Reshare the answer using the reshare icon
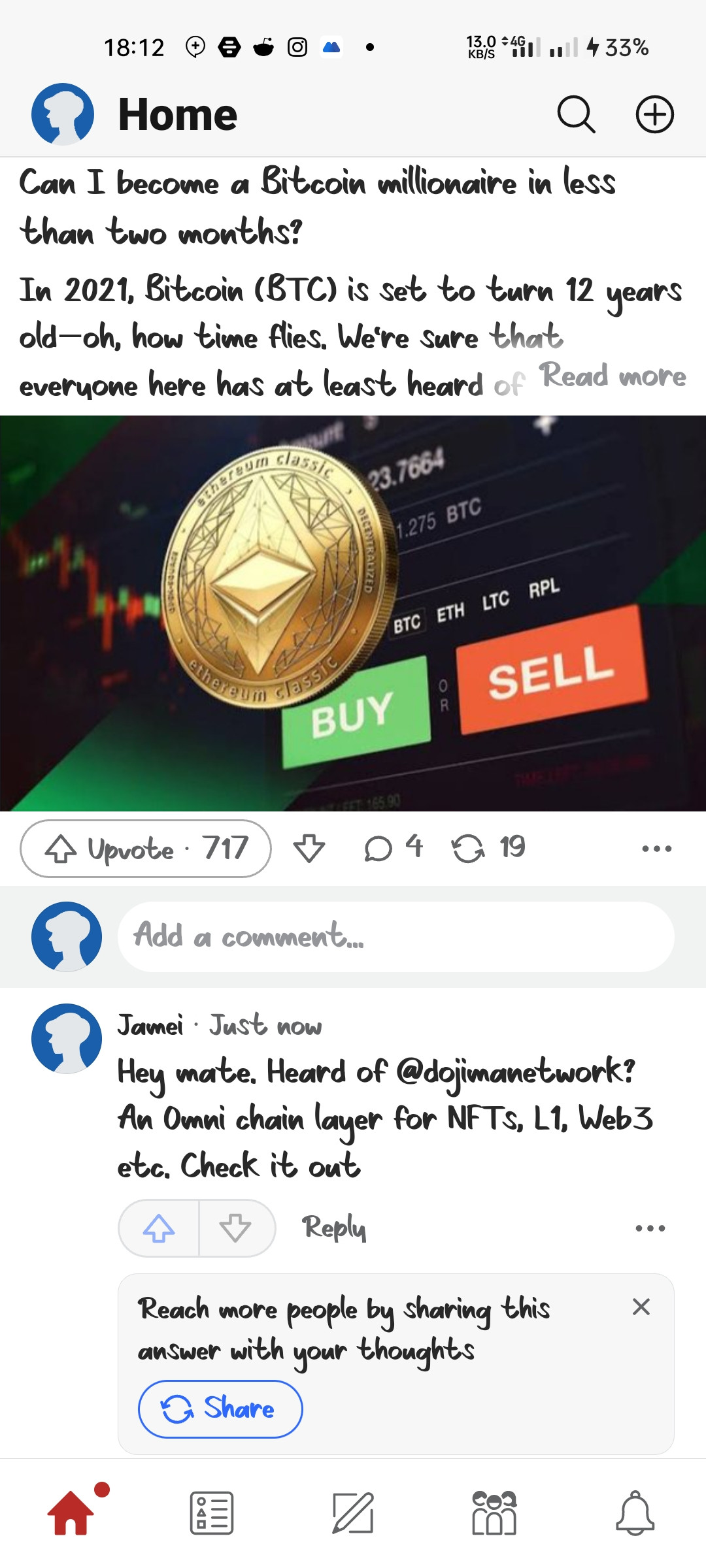Screen dimensions: 706x1568 [468, 849]
